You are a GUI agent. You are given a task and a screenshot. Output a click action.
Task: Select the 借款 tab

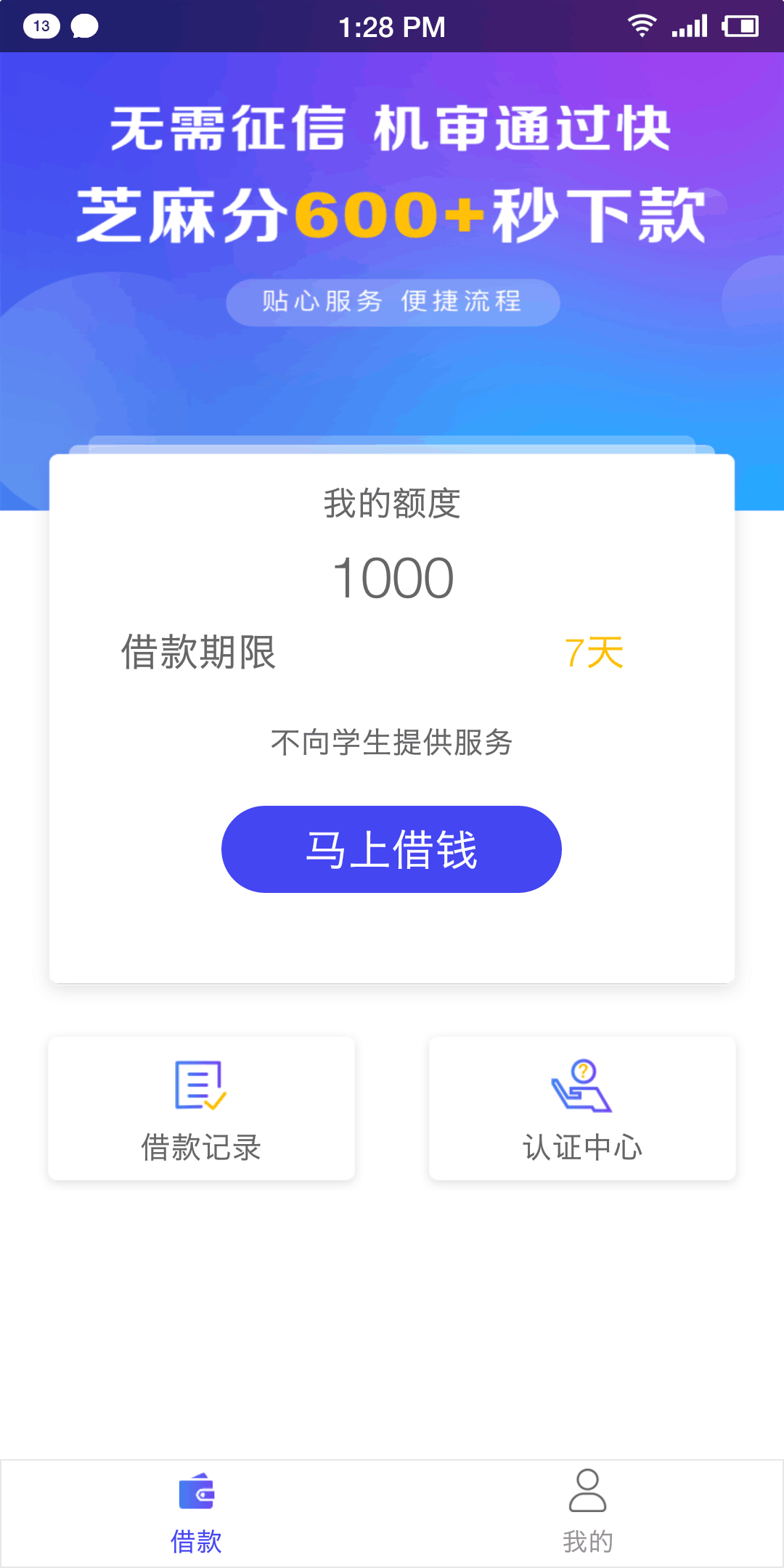tap(196, 1513)
